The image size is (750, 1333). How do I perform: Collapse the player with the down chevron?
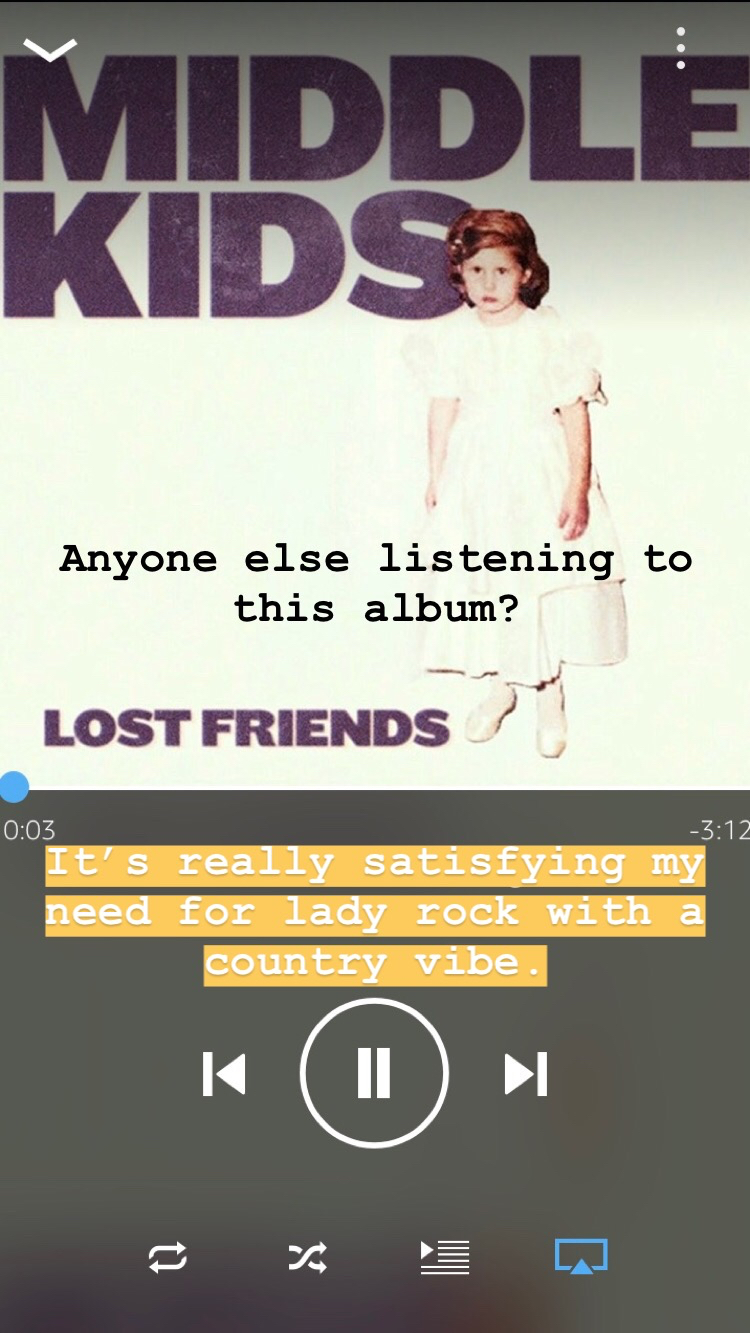50,49
